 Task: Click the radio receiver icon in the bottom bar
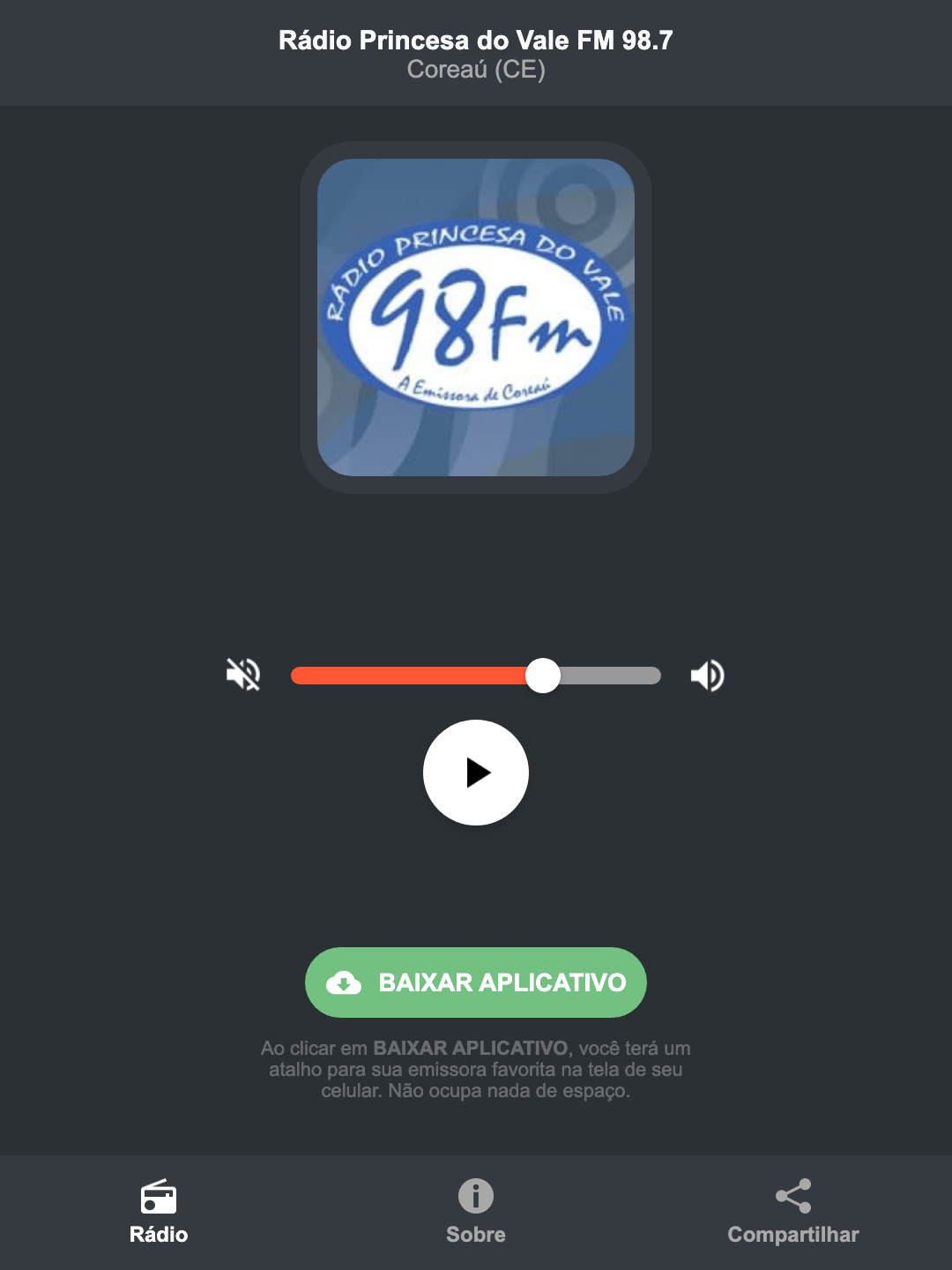click(160, 1198)
